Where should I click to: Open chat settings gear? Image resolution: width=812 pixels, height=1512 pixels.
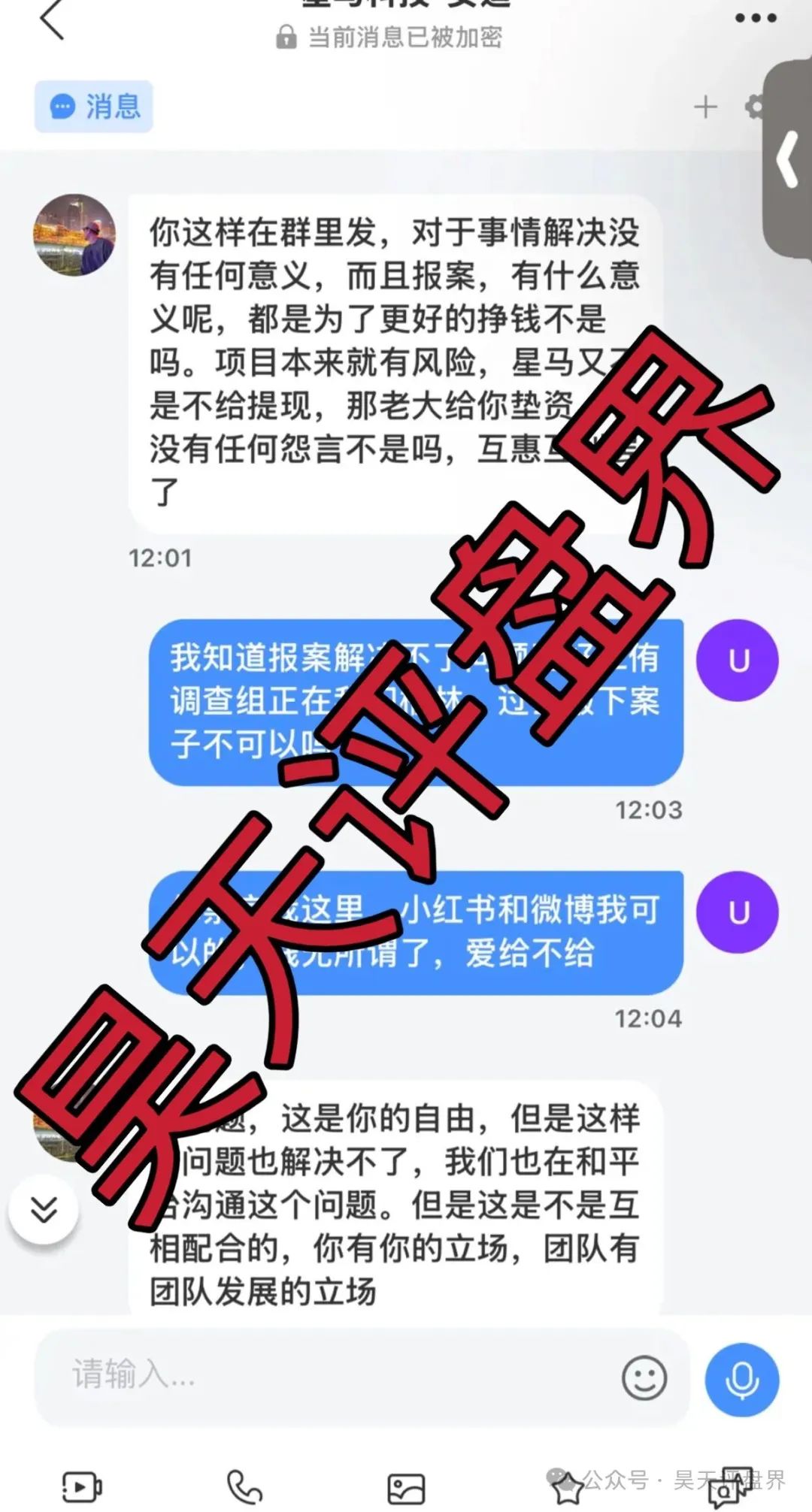coord(754,107)
